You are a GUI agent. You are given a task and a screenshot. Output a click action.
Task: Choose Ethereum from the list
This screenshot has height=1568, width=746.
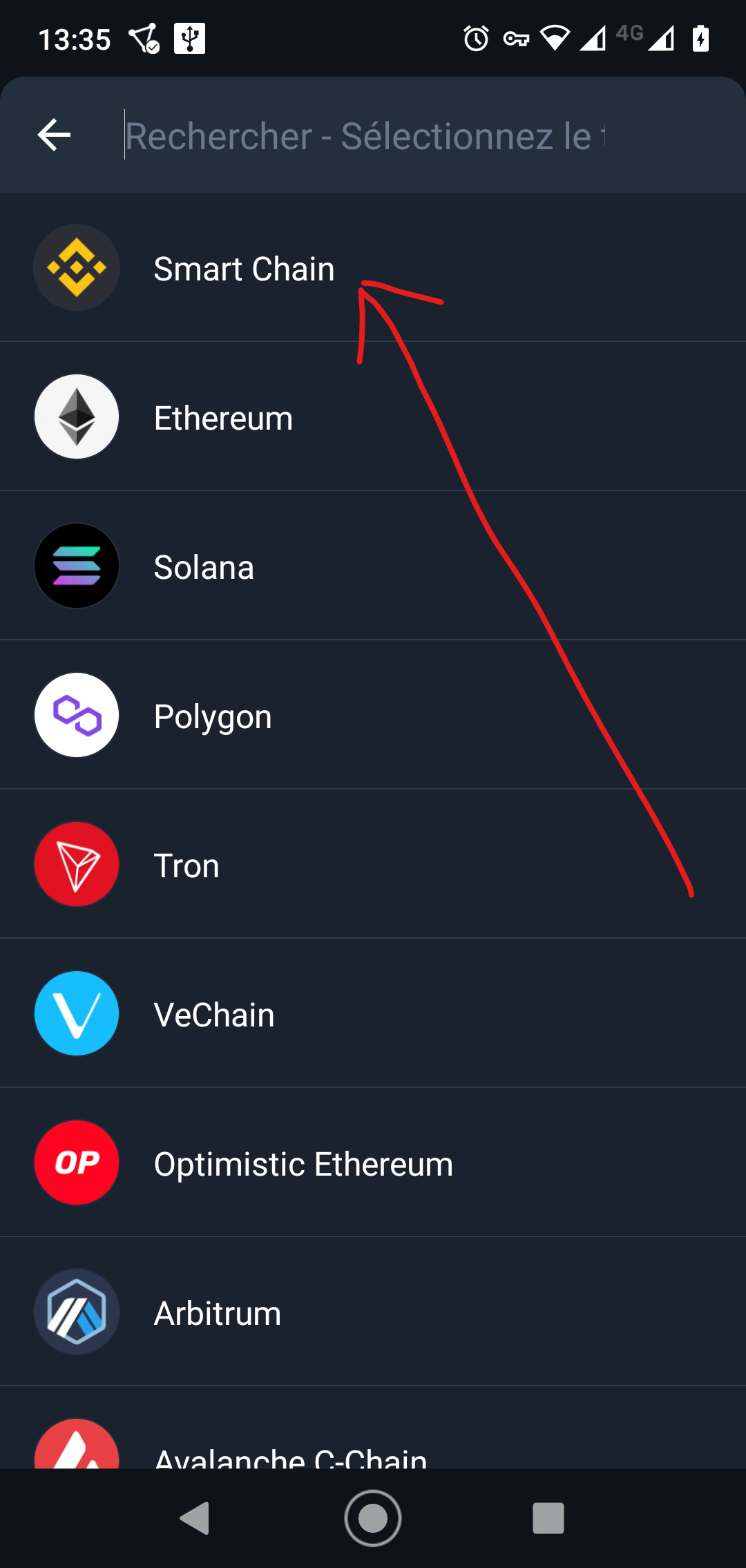pos(373,417)
